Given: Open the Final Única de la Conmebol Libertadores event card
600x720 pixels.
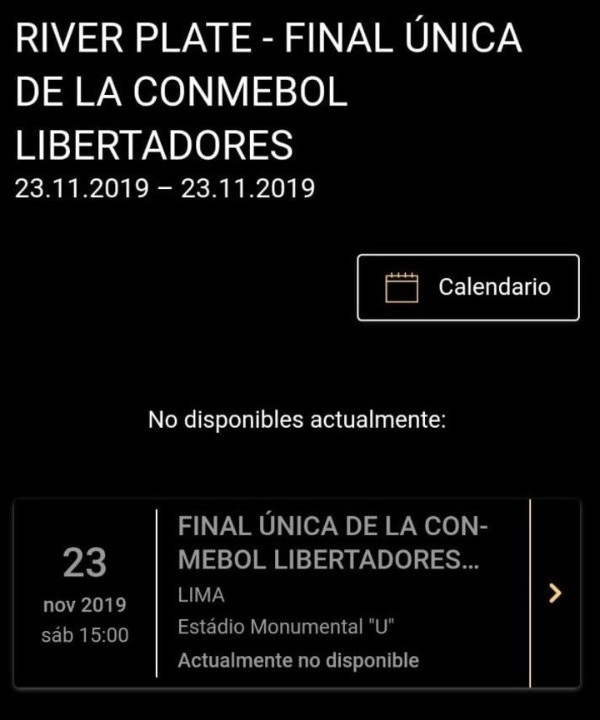Looking at the screenshot, I should click(x=330, y=594).
